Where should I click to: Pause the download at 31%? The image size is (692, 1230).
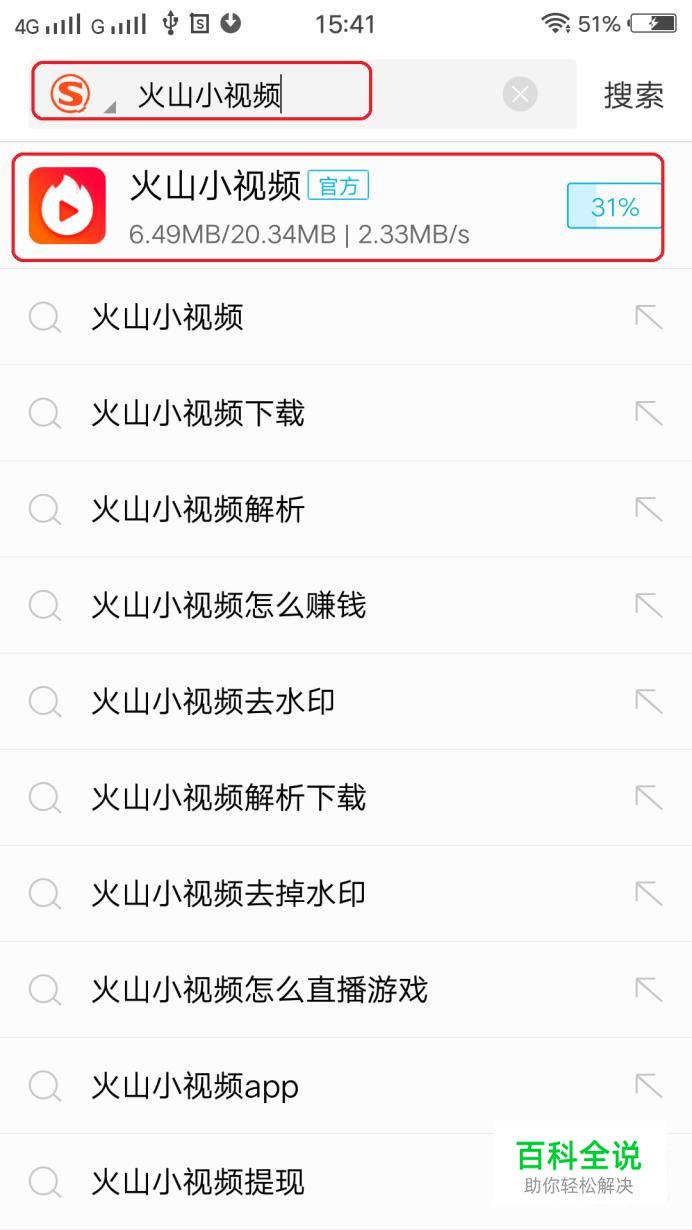614,207
